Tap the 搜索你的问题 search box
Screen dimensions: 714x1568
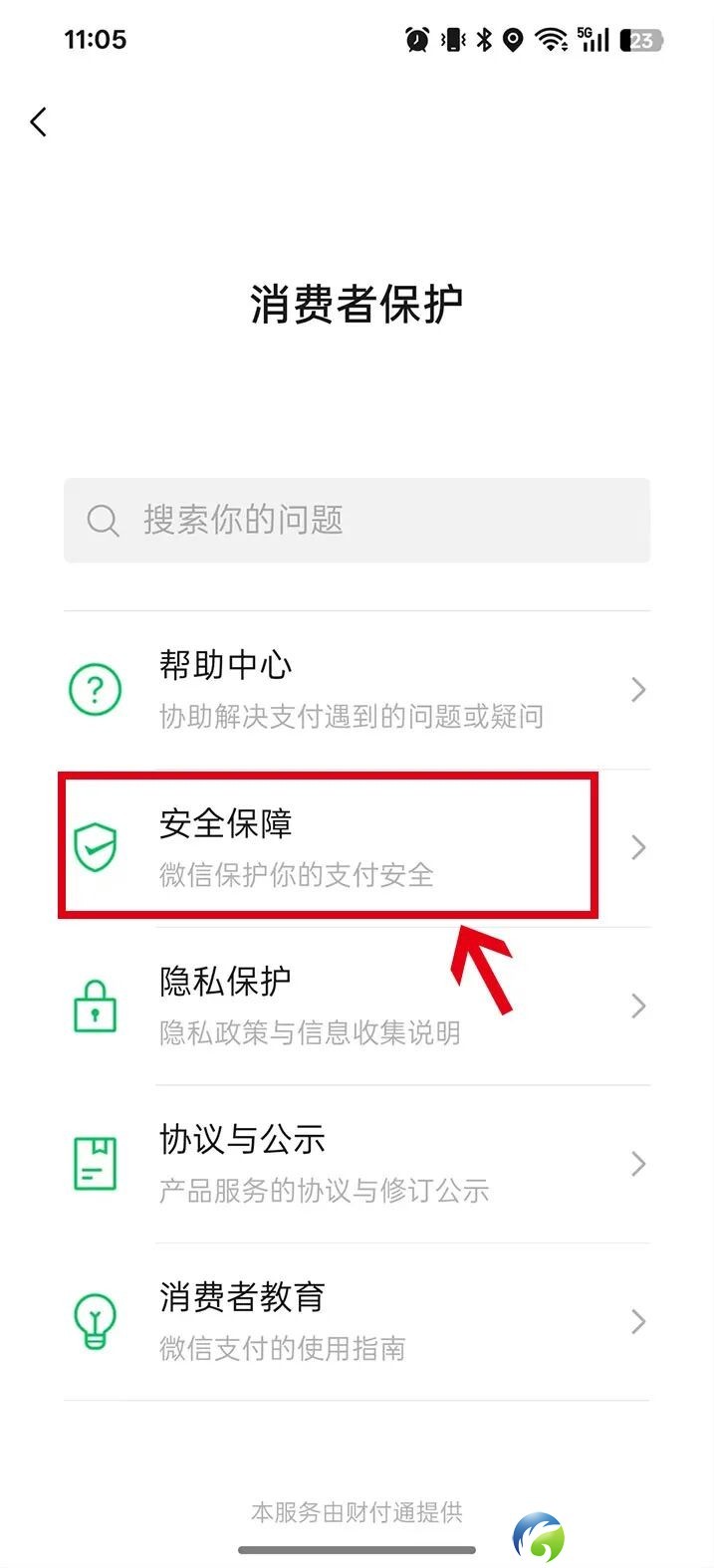[x=357, y=521]
